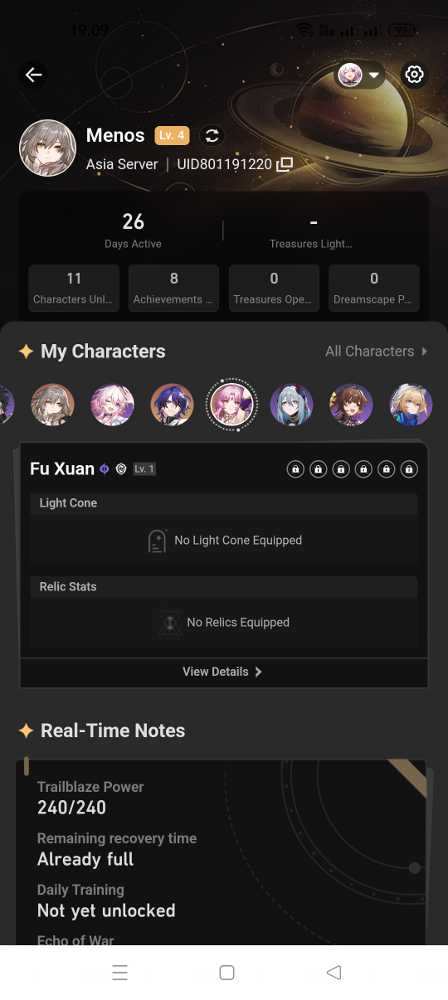
Task: Copy the UID 801191220
Action: pos(285,165)
